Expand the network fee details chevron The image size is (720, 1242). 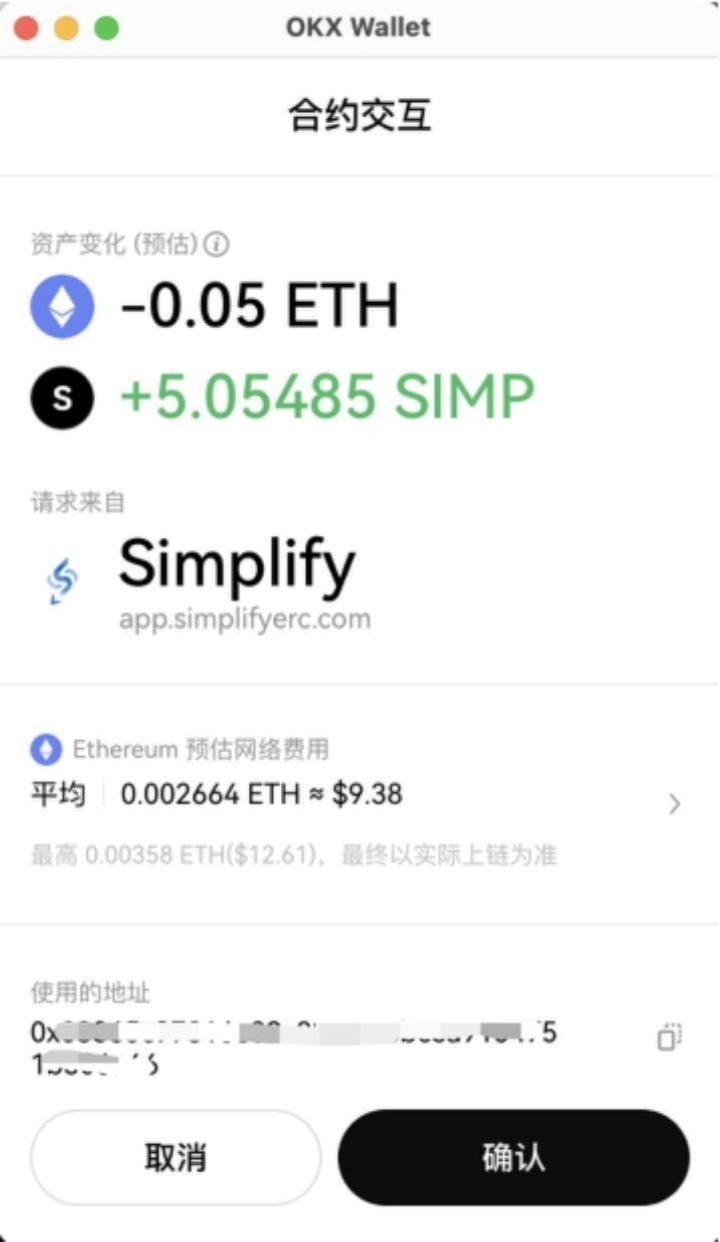coord(674,802)
